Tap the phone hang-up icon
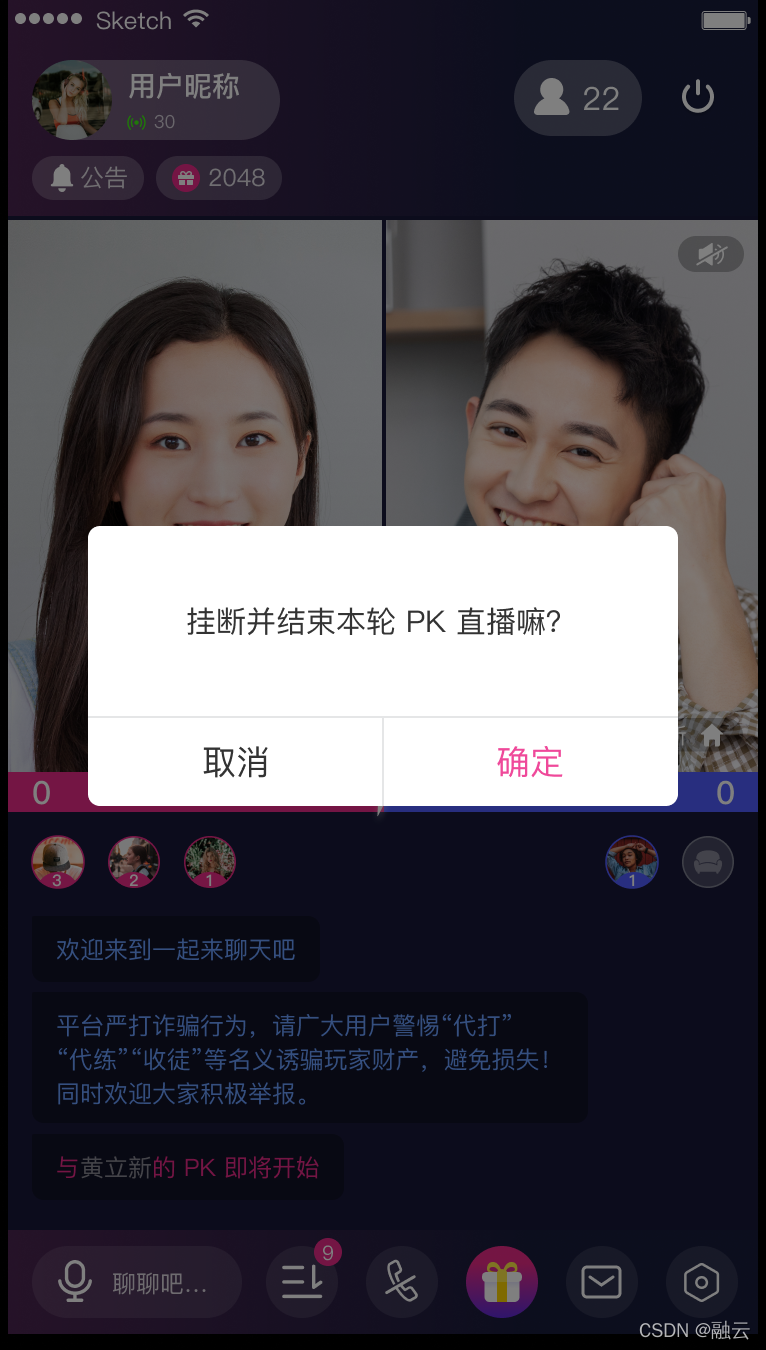 tap(402, 1282)
